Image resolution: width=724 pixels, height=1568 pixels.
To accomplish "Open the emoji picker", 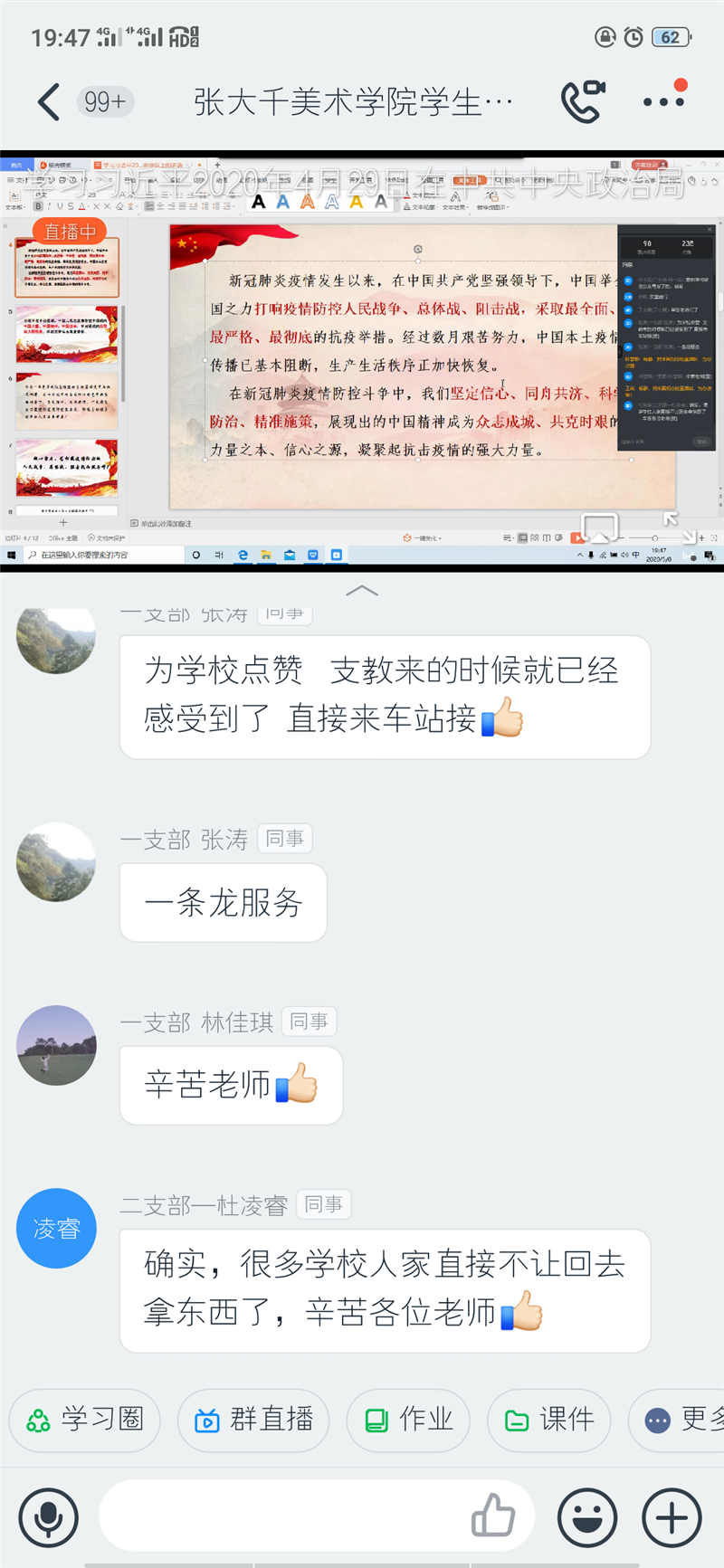I will point(587,1517).
